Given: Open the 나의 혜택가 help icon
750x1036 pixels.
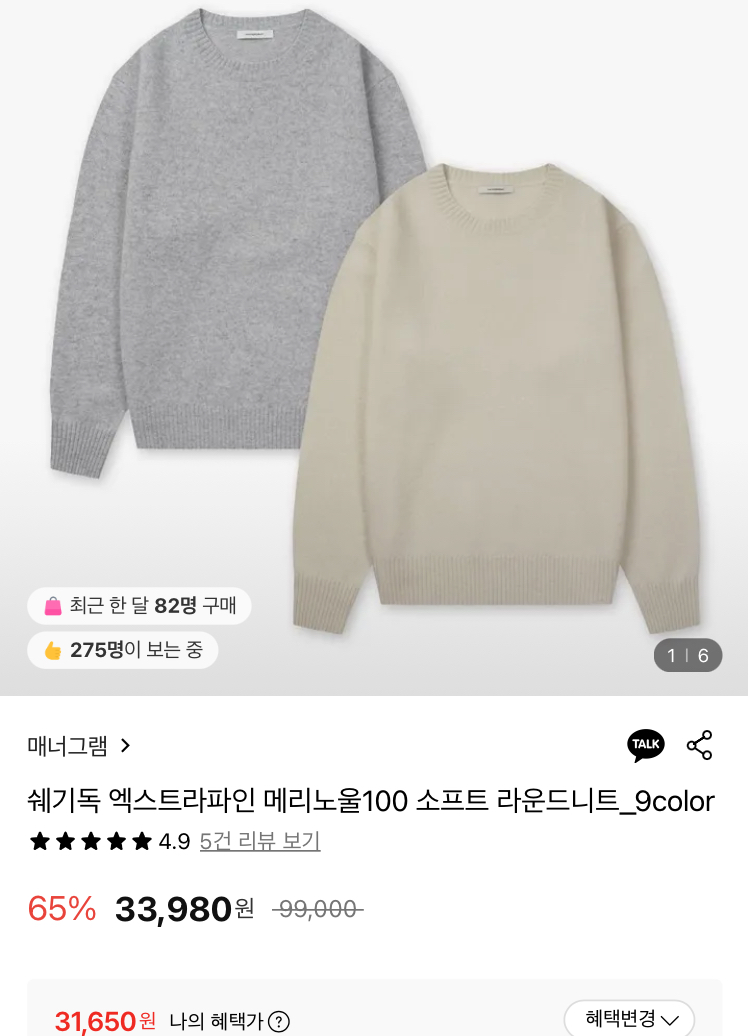Looking at the screenshot, I should [279, 1021].
